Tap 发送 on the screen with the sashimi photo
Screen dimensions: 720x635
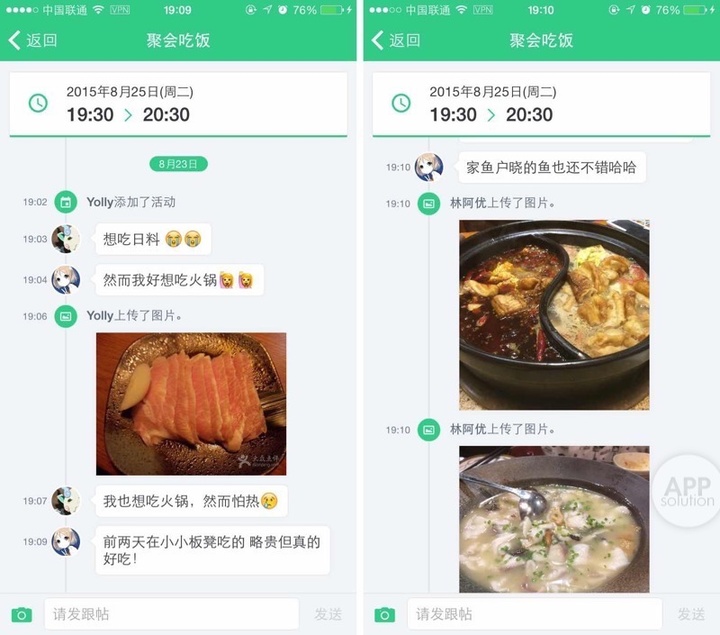328,614
